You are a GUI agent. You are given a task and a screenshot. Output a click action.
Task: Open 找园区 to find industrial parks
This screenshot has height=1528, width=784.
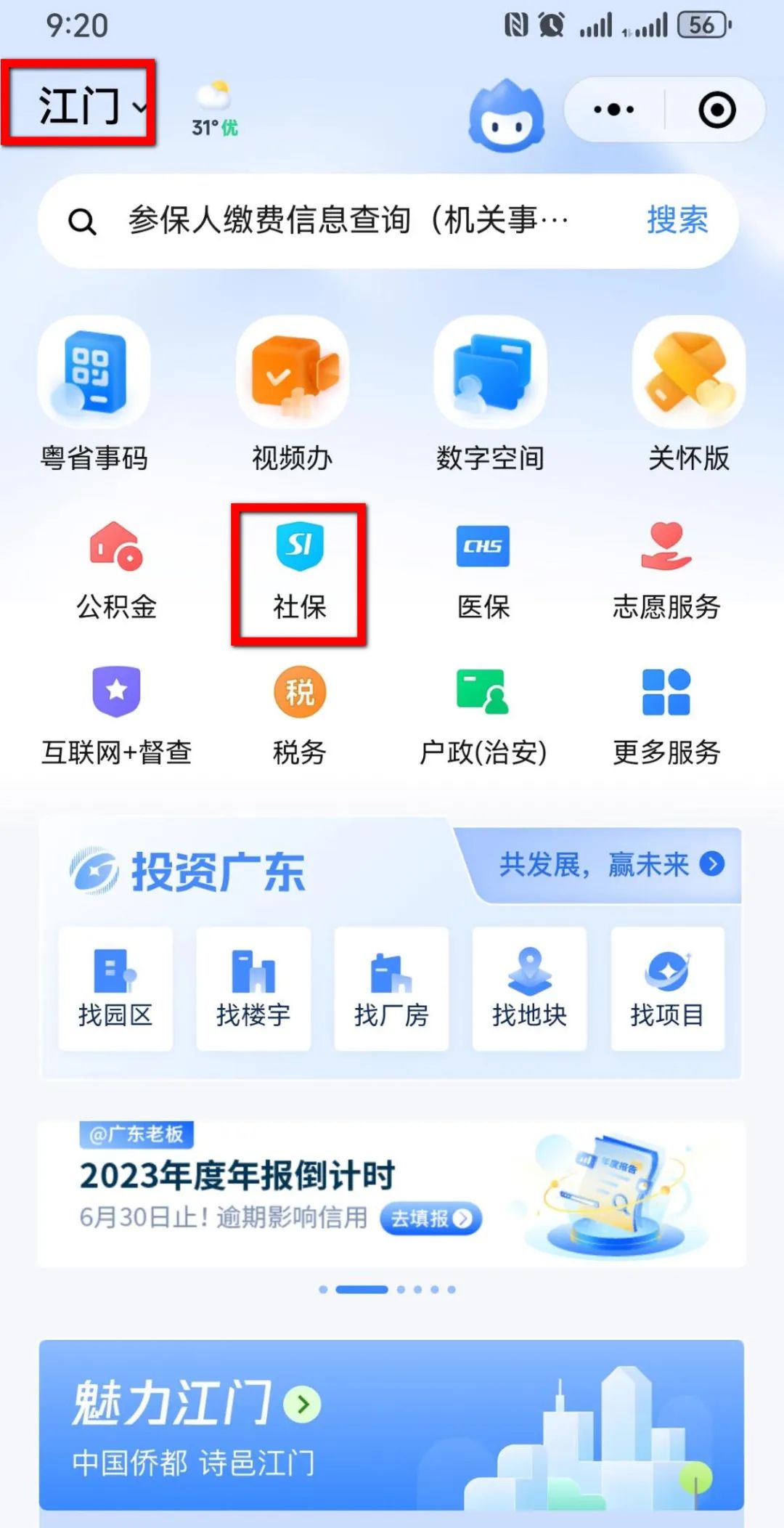pyautogui.click(x=115, y=988)
